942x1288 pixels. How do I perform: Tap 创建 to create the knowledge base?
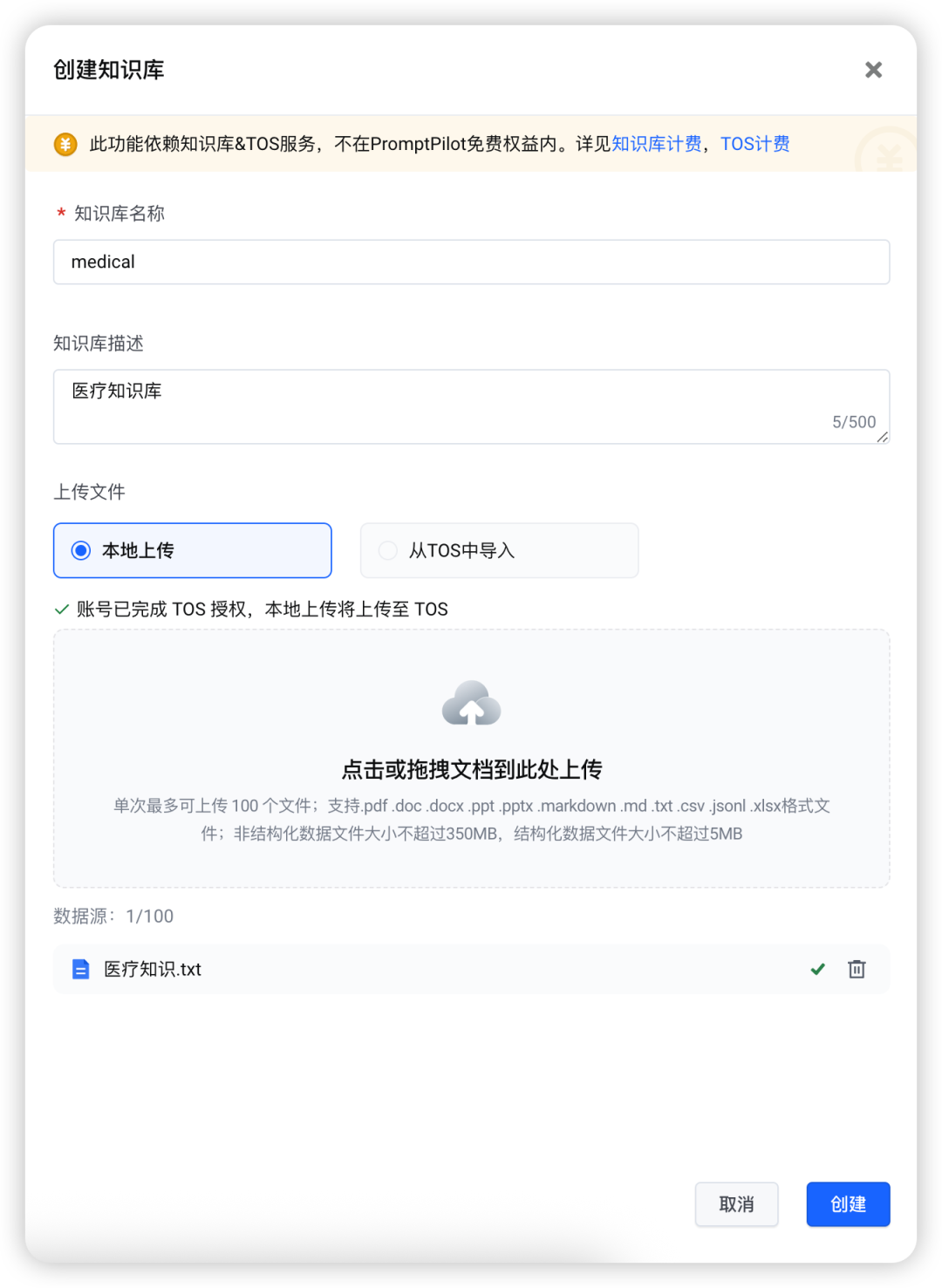pyautogui.click(x=848, y=1204)
